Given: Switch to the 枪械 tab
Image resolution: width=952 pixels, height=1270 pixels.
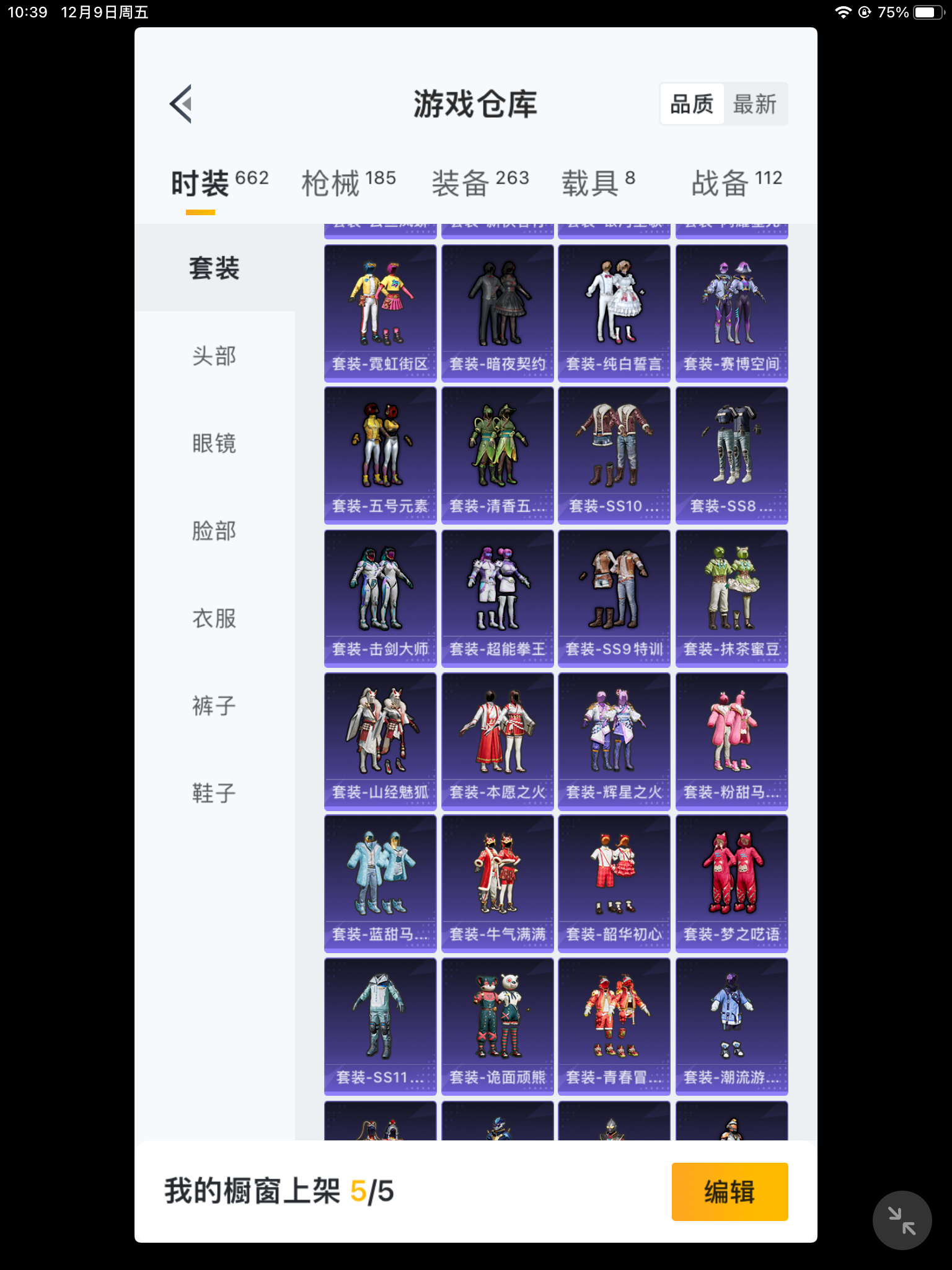Looking at the screenshot, I should [348, 183].
